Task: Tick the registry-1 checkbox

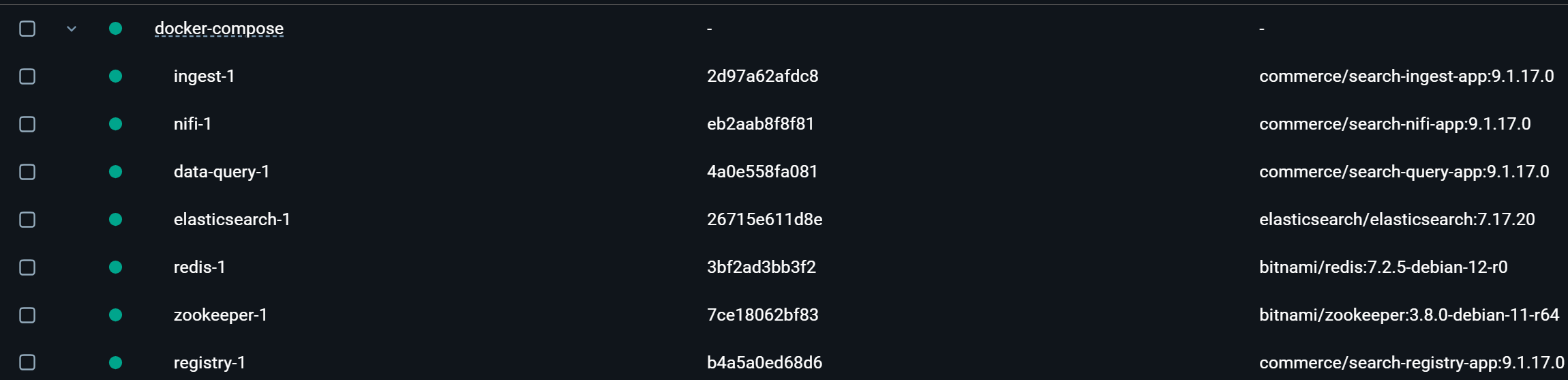Action: [27, 362]
